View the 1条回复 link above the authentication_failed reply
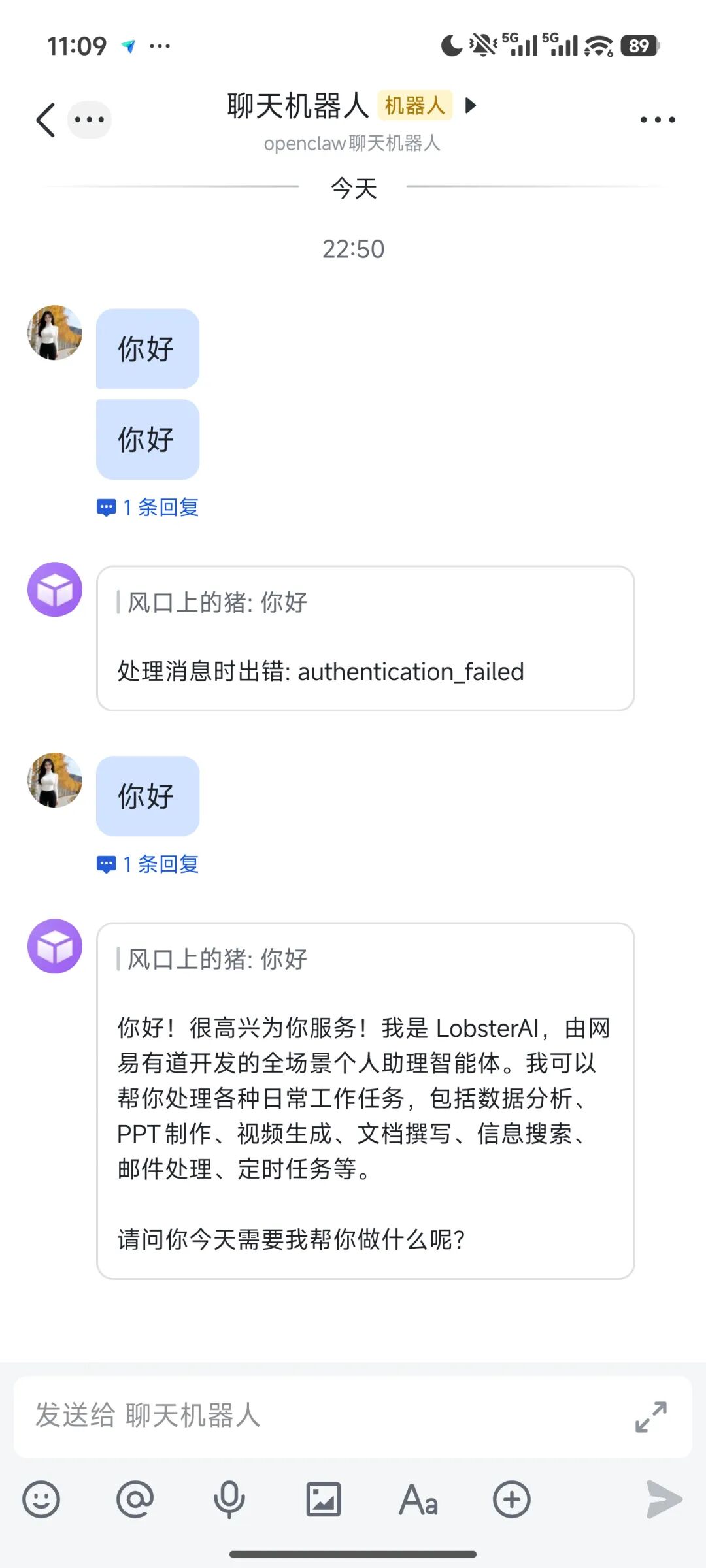 [x=149, y=507]
